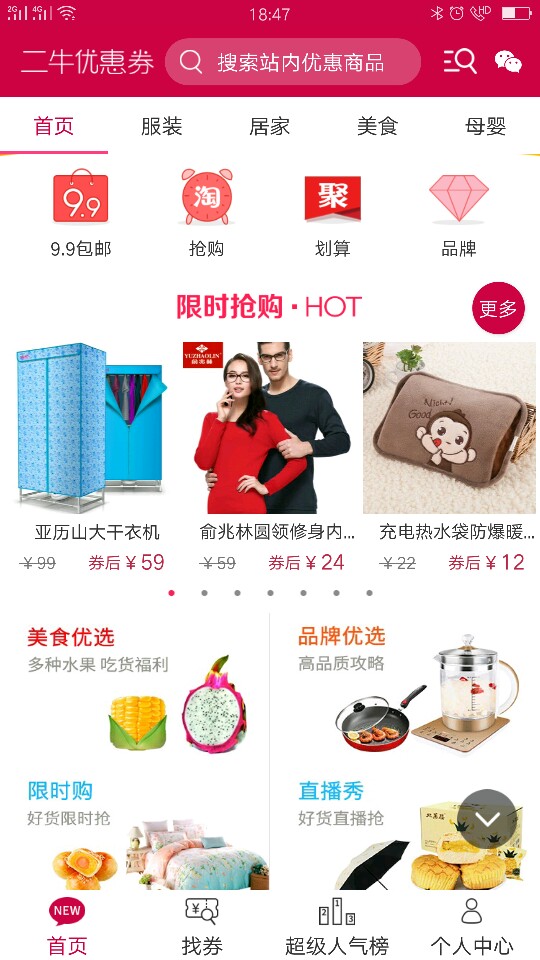Screen dimensions: 540x960
Task: Open the 划算 shortcut
Action: (332, 213)
